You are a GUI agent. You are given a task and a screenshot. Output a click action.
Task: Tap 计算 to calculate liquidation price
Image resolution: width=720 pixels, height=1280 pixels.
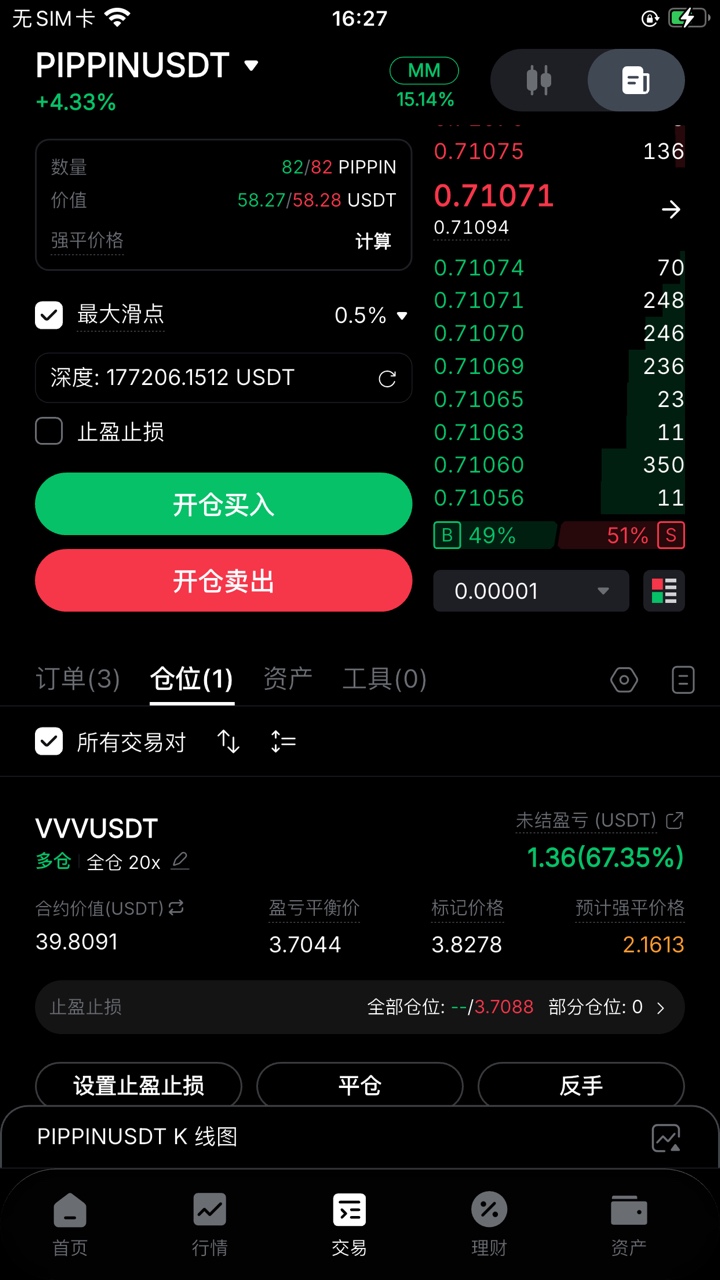pos(373,241)
